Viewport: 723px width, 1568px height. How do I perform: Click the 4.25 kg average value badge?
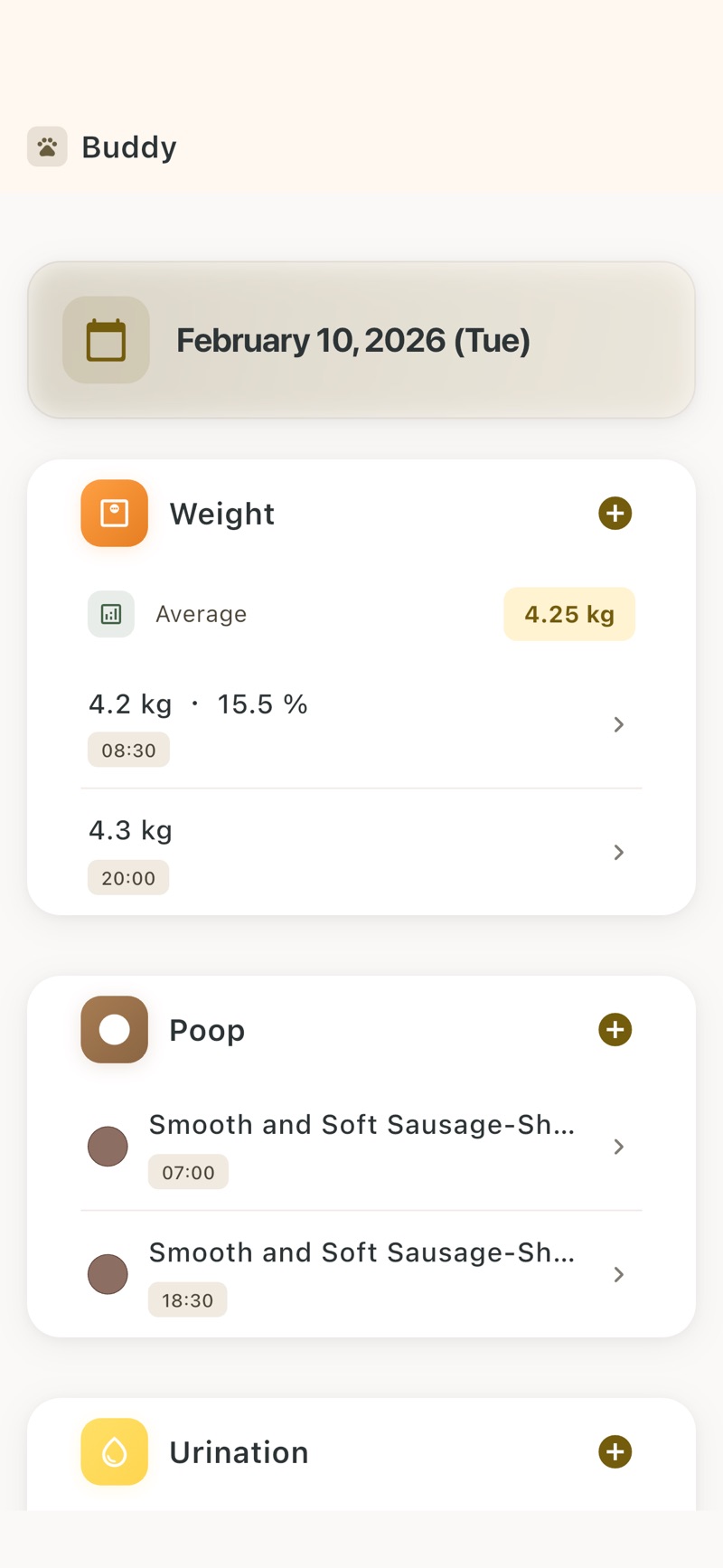[569, 614]
